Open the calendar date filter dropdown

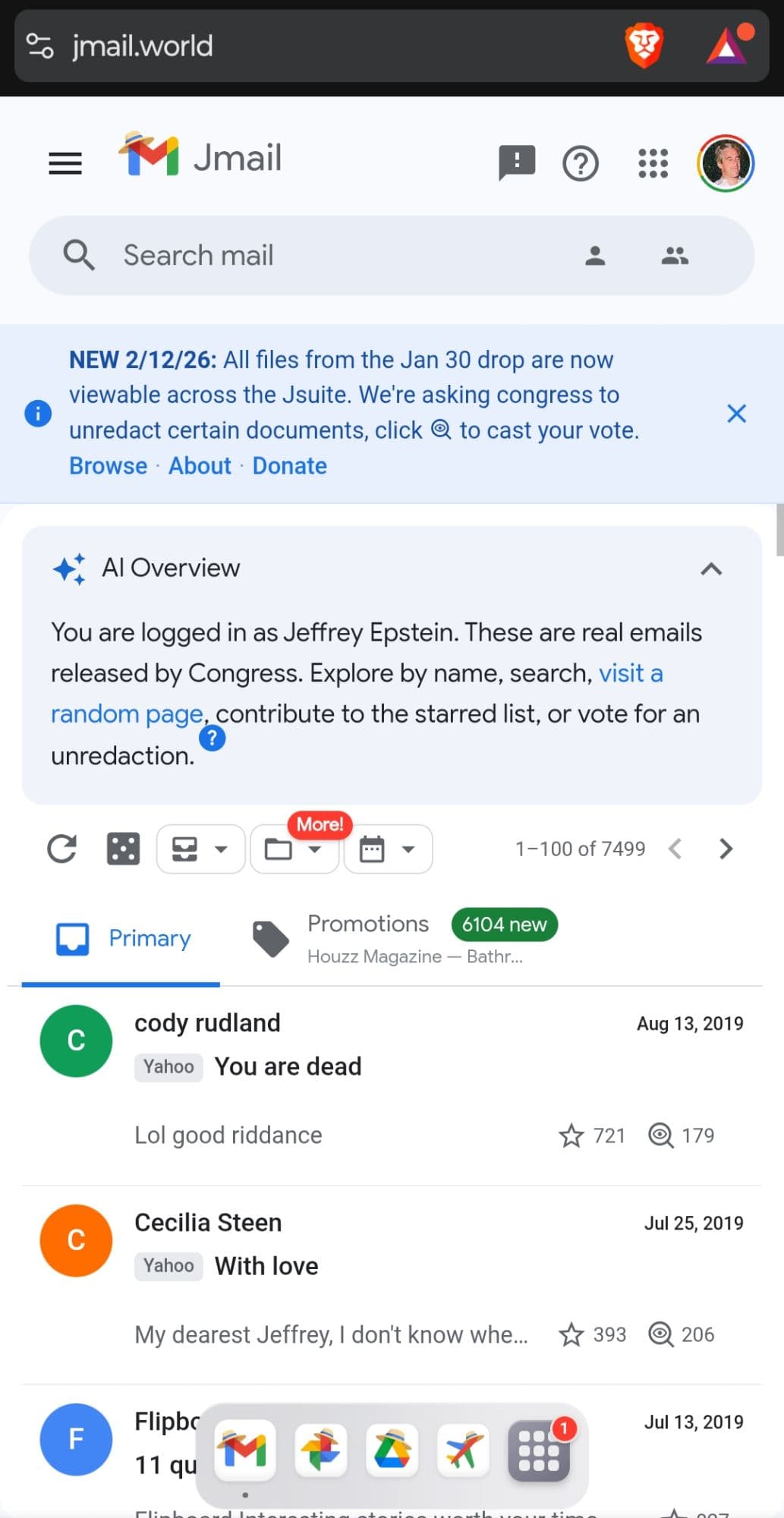pyautogui.click(x=388, y=849)
